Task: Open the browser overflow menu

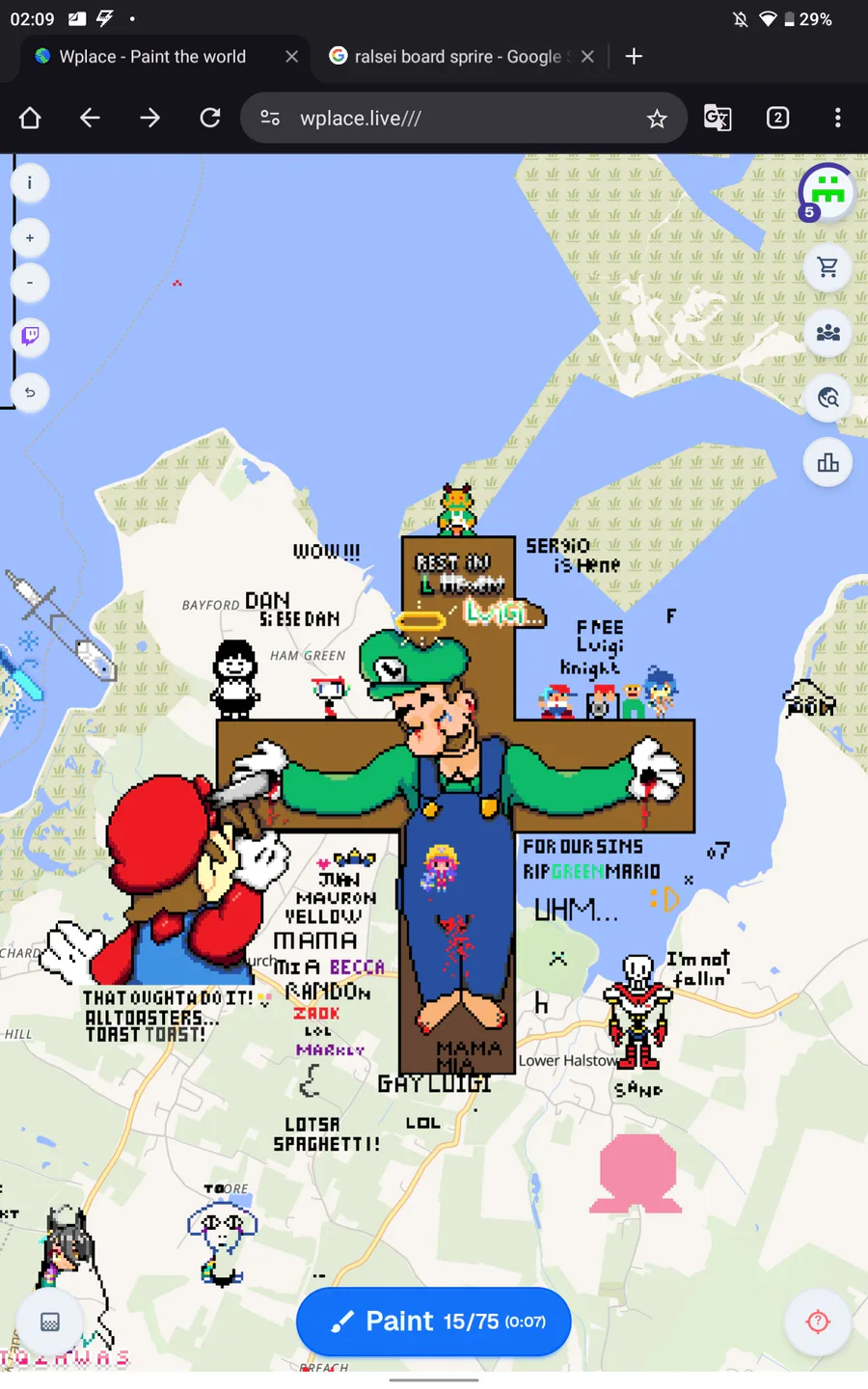Action: tap(837, 118)
